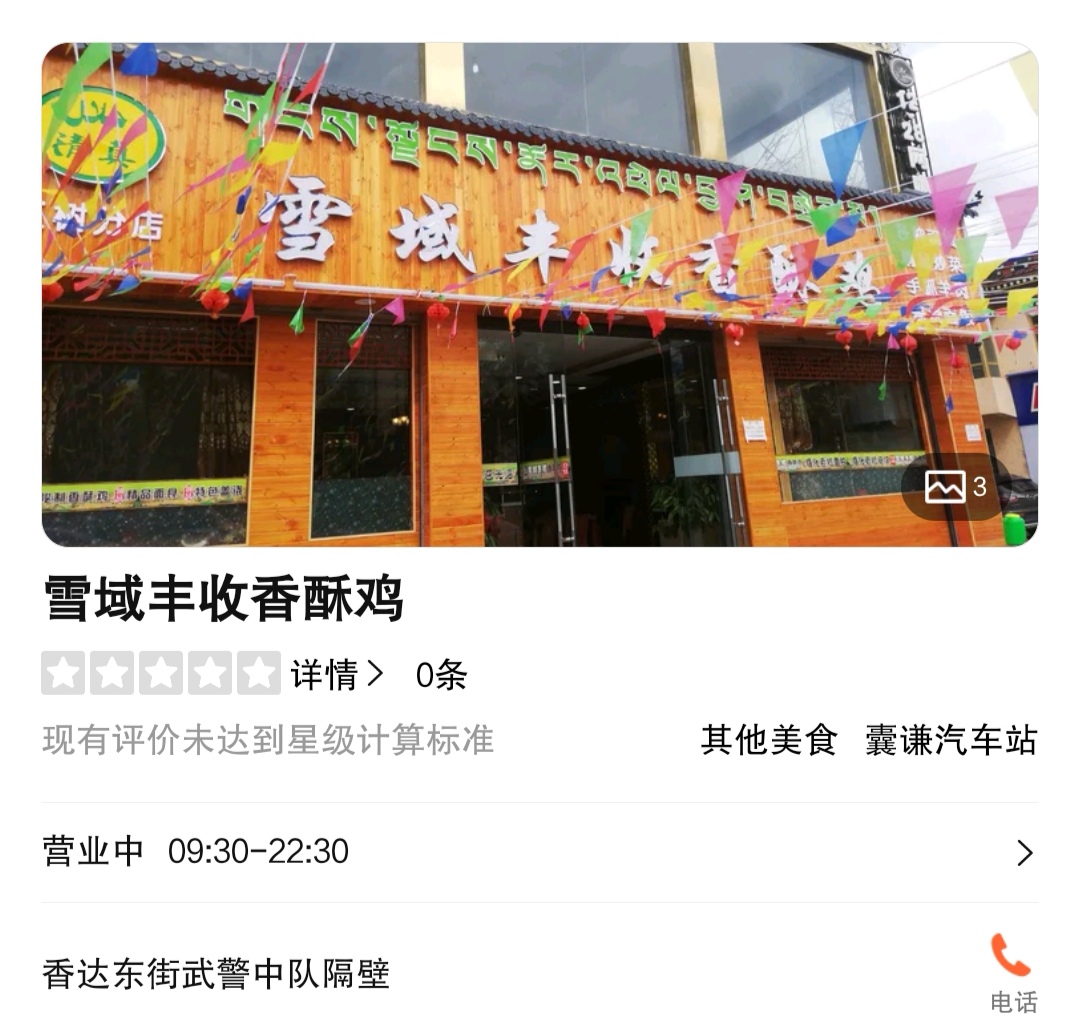This screenshot has height=1023, width=1080.
Task: Select the 囊谦汽车站 area tag
Action: click(951, 741)
